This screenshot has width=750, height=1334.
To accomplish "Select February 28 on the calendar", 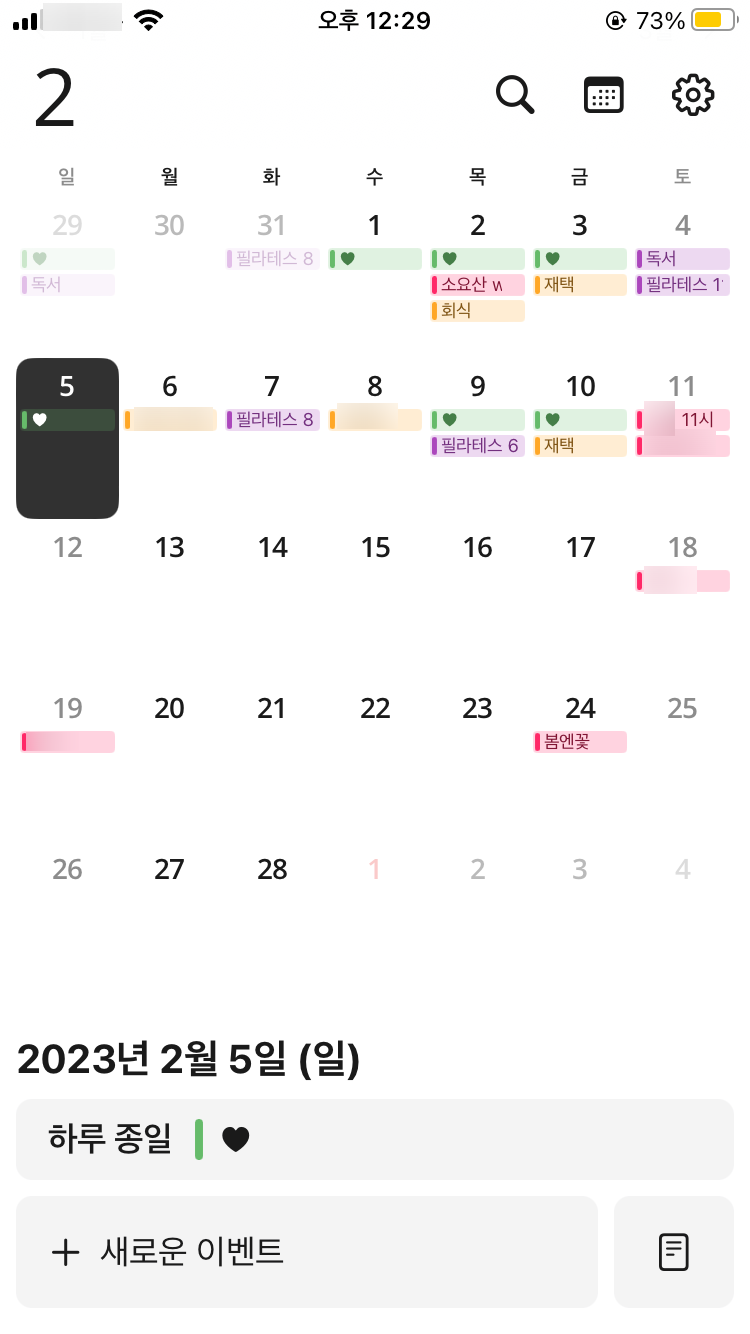I will pyautogui.click(x=272, y=922).
